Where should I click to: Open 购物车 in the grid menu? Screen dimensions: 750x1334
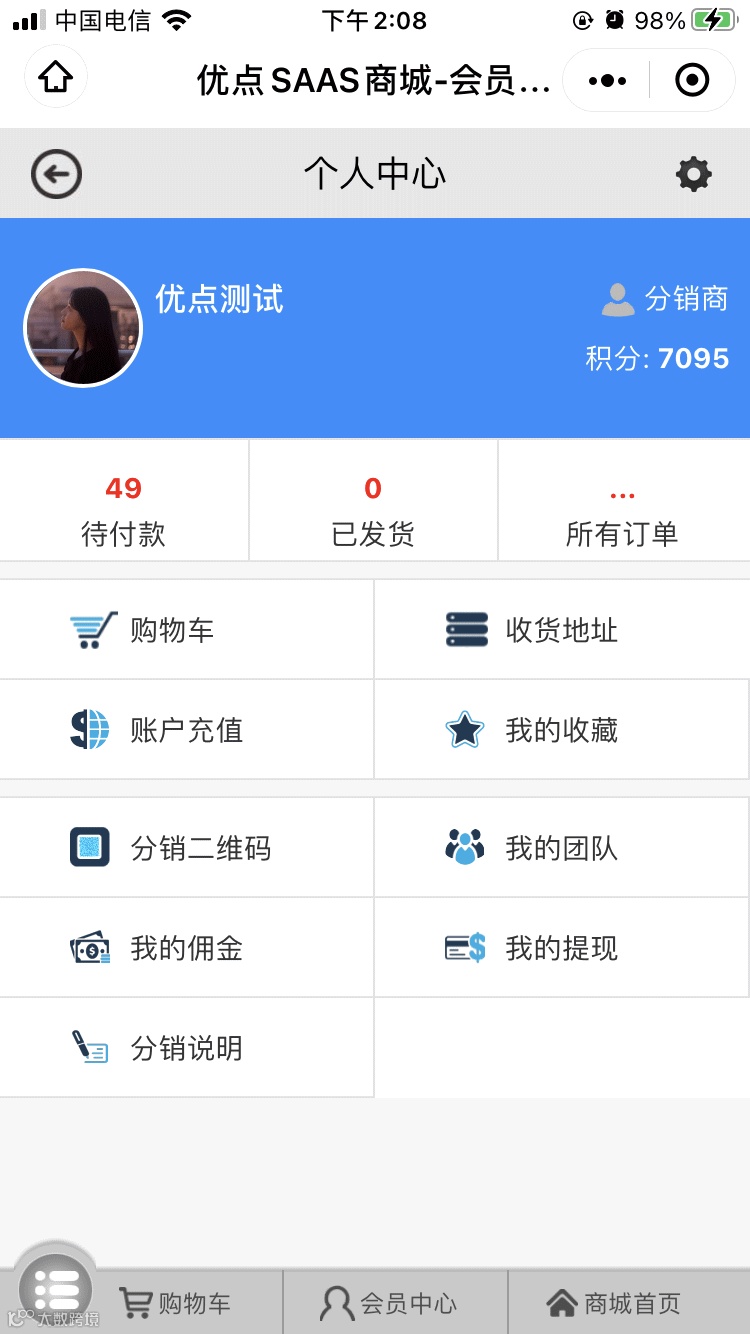click(x=186, y=630)
